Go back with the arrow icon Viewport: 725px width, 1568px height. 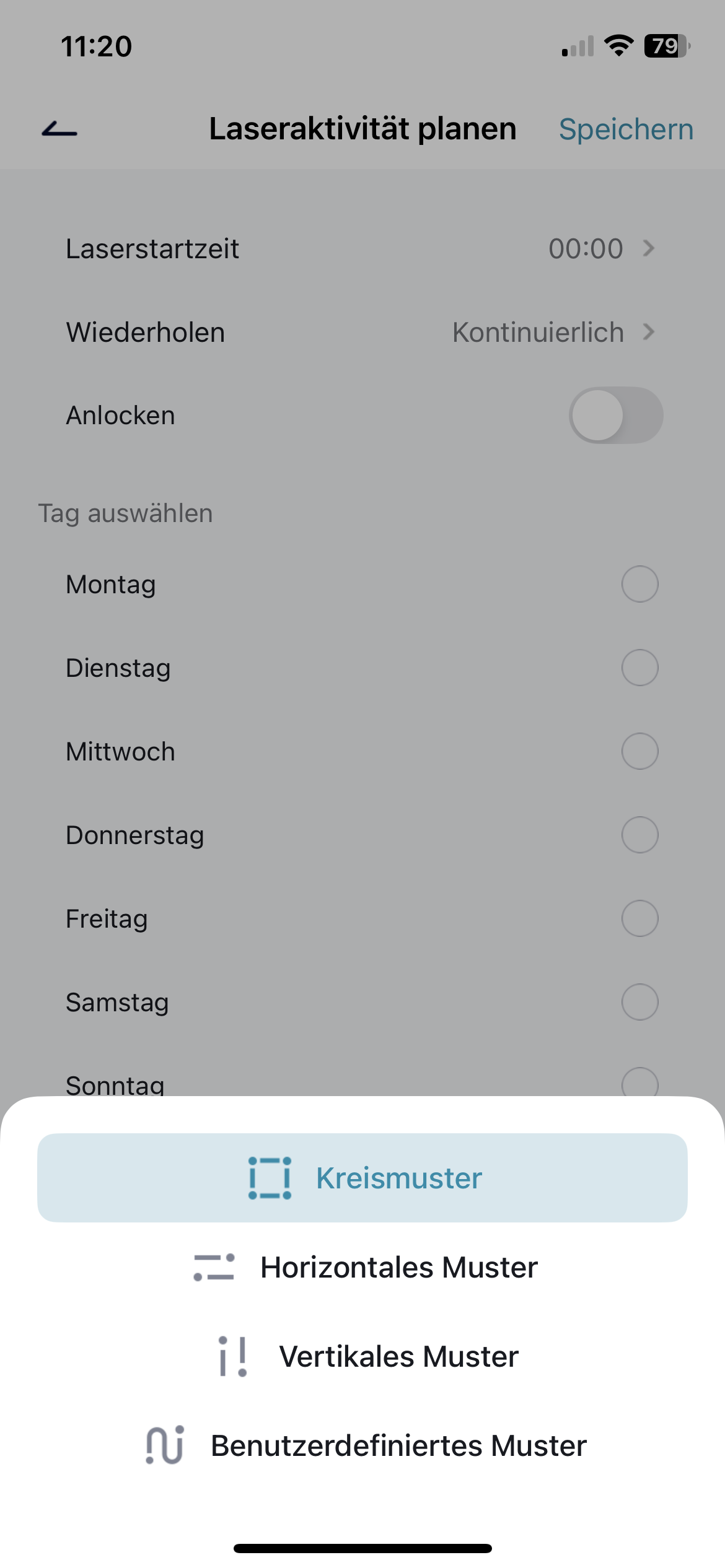click(59, 129)
